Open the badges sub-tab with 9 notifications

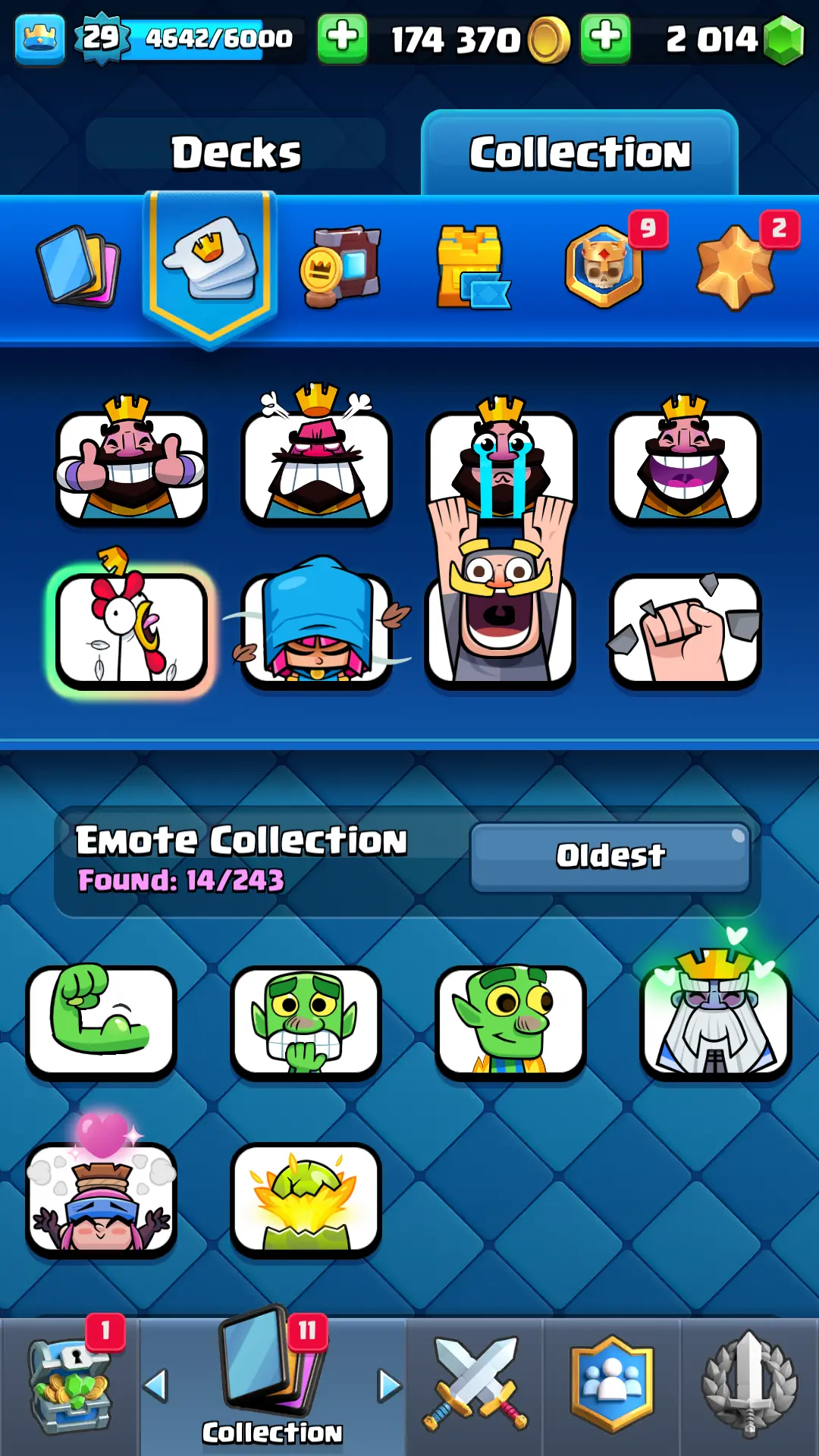coord(604,265)
